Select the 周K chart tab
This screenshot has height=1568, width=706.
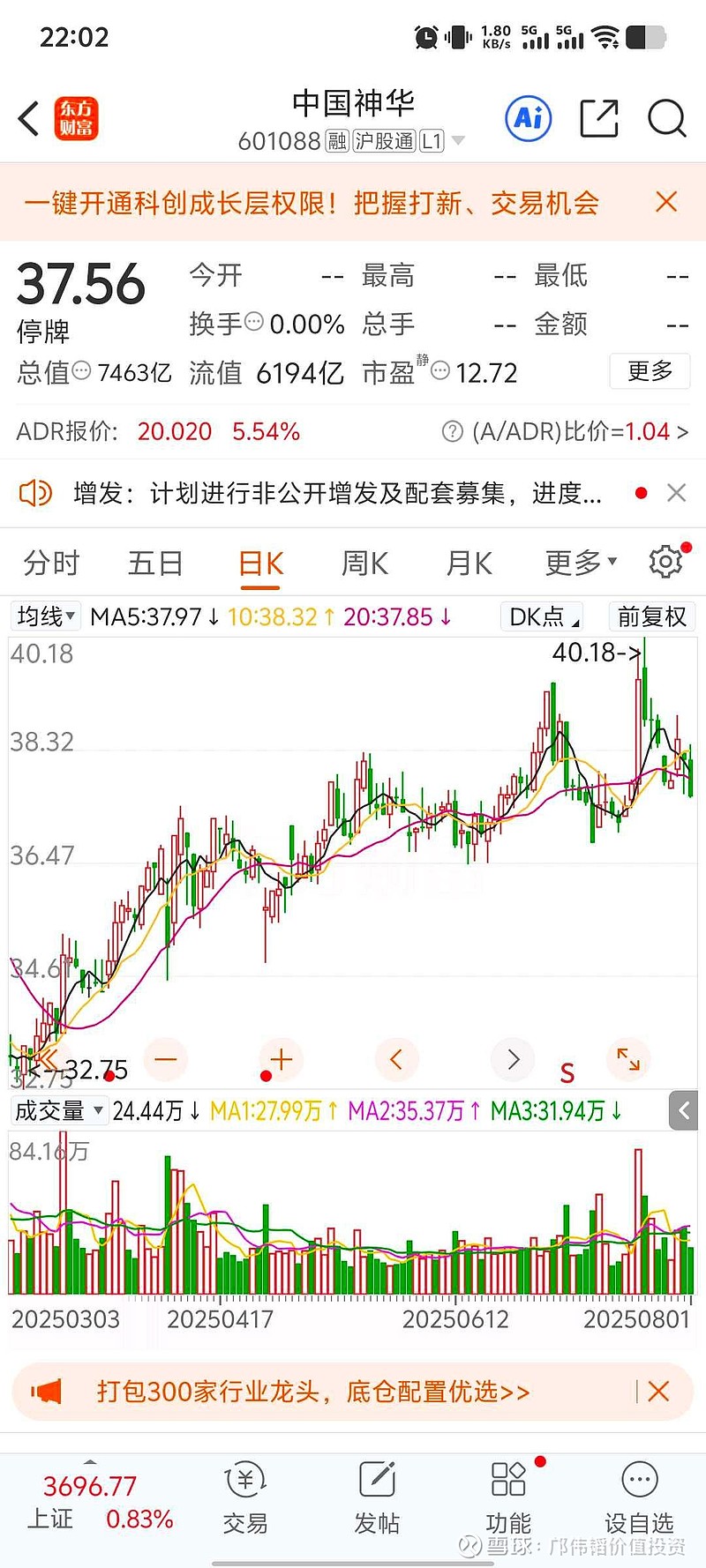[x=364, y=563]
